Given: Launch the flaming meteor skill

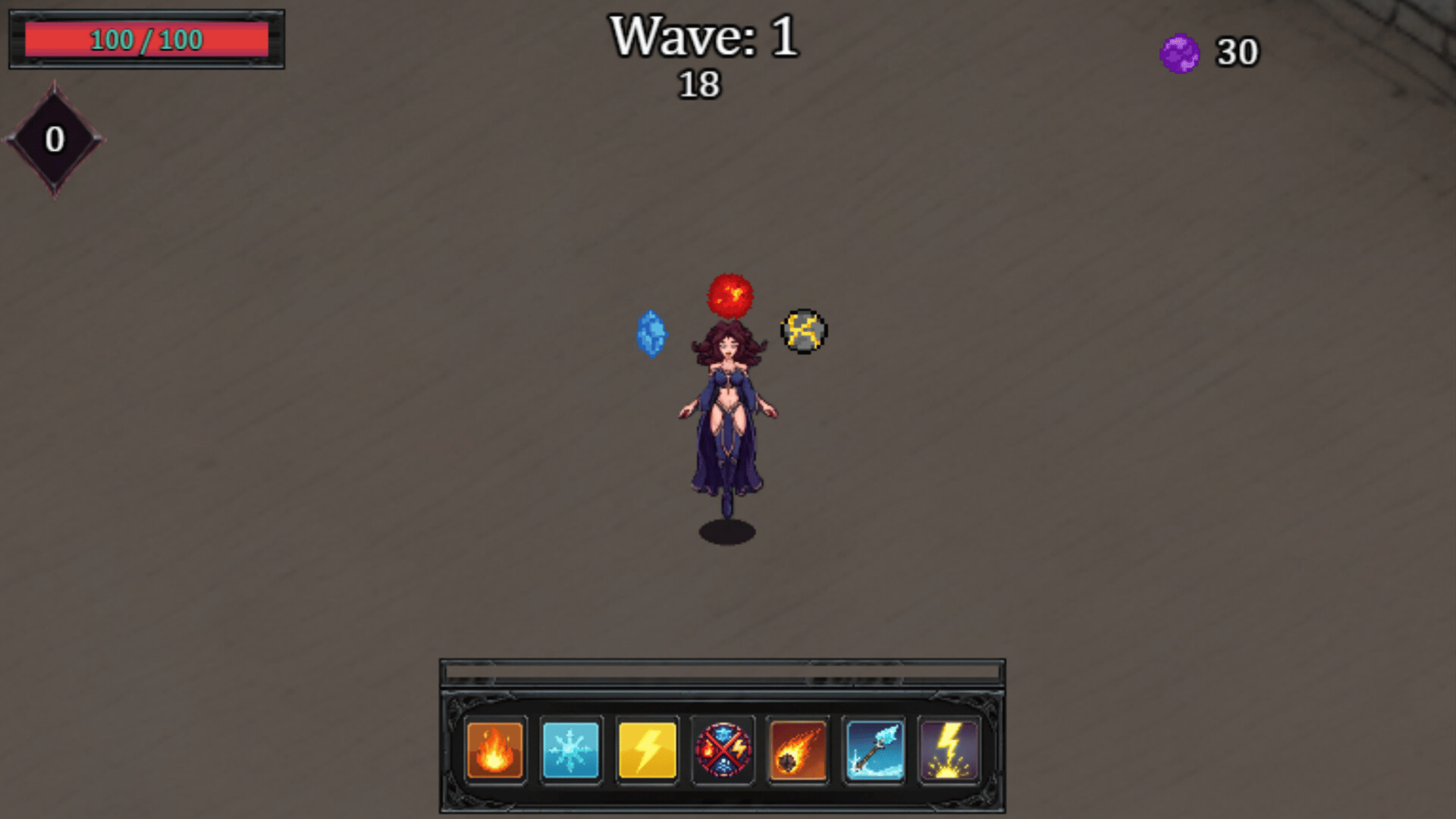Looking at the screenshot, I should (798, 750).
